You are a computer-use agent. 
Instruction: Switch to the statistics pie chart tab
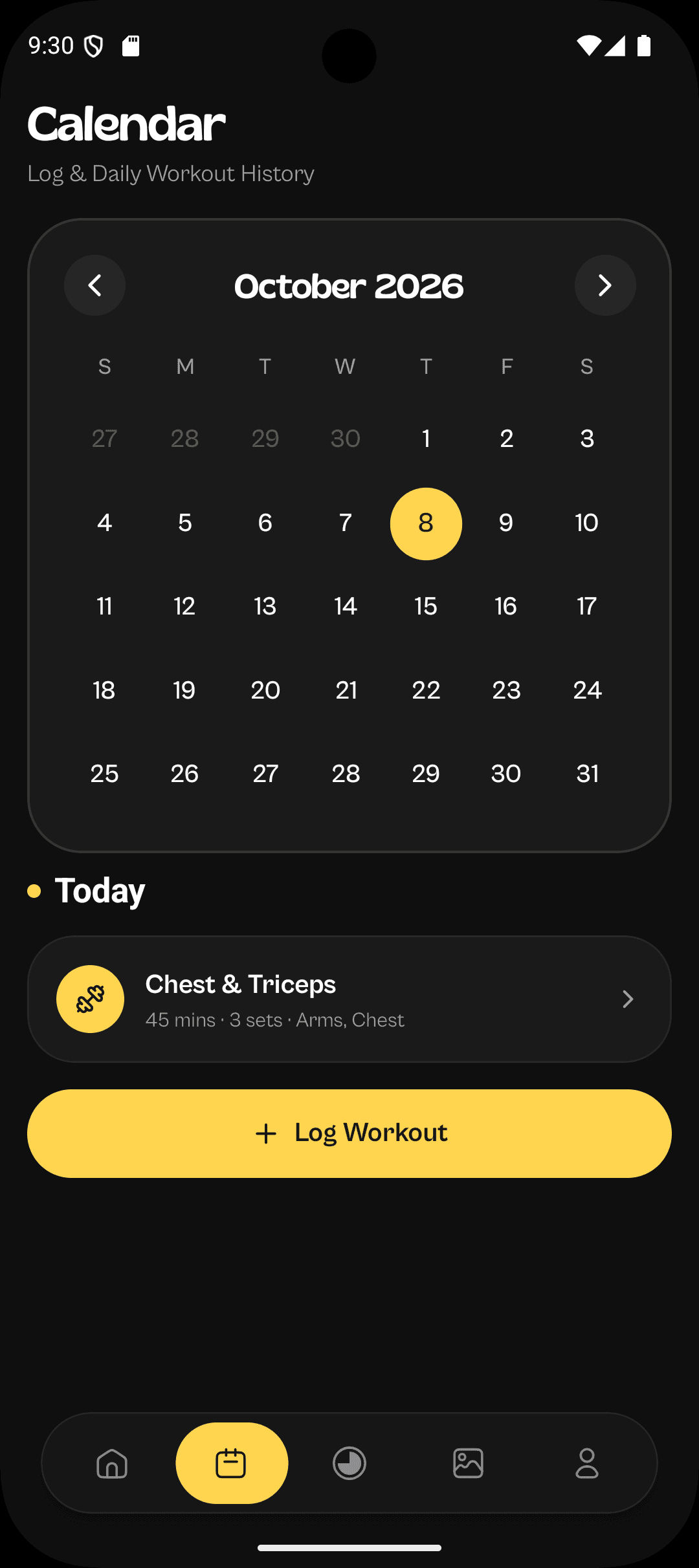[349, 1463]
